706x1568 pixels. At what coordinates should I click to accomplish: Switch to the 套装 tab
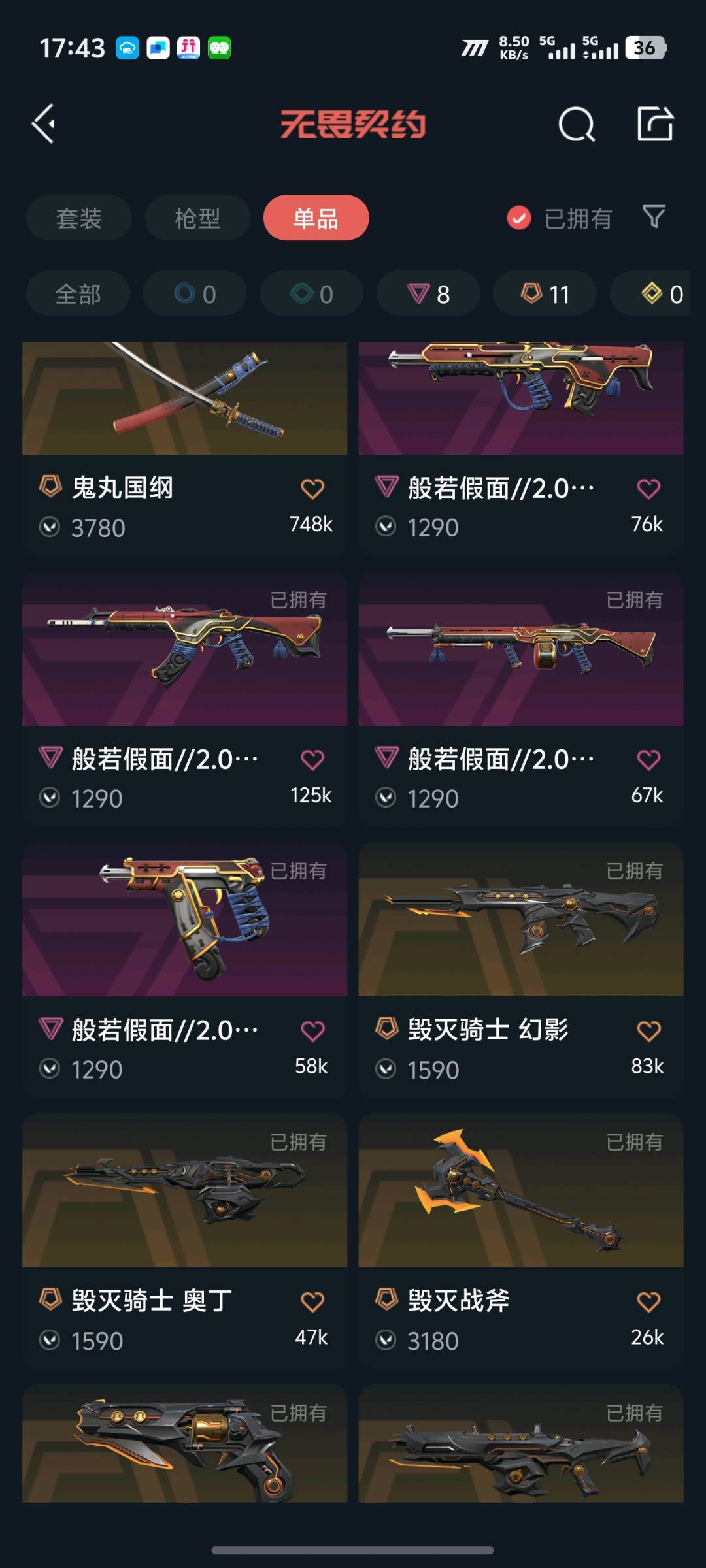pyautogui.click(x=78, y=218)
